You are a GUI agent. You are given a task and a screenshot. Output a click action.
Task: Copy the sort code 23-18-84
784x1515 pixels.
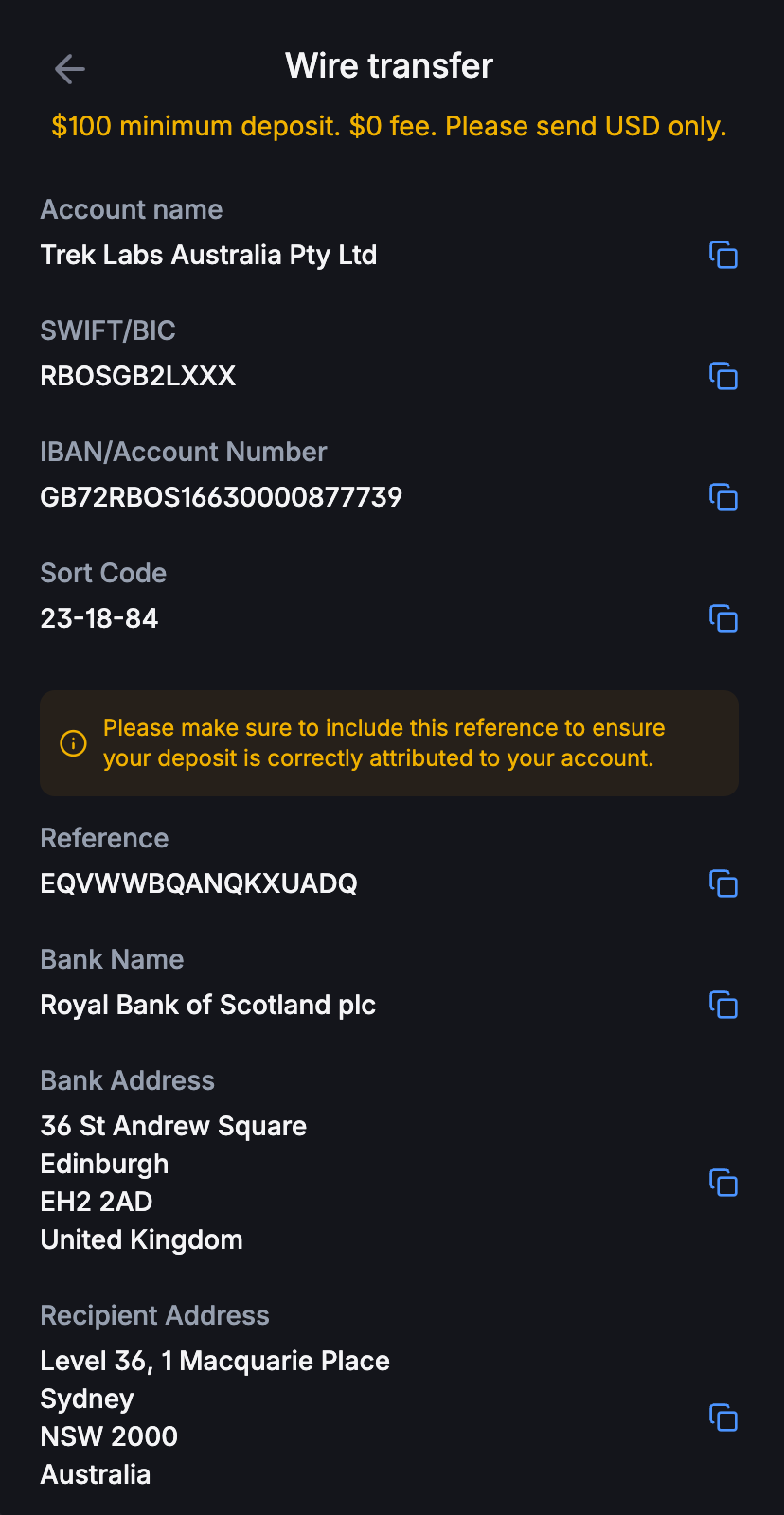723,618
